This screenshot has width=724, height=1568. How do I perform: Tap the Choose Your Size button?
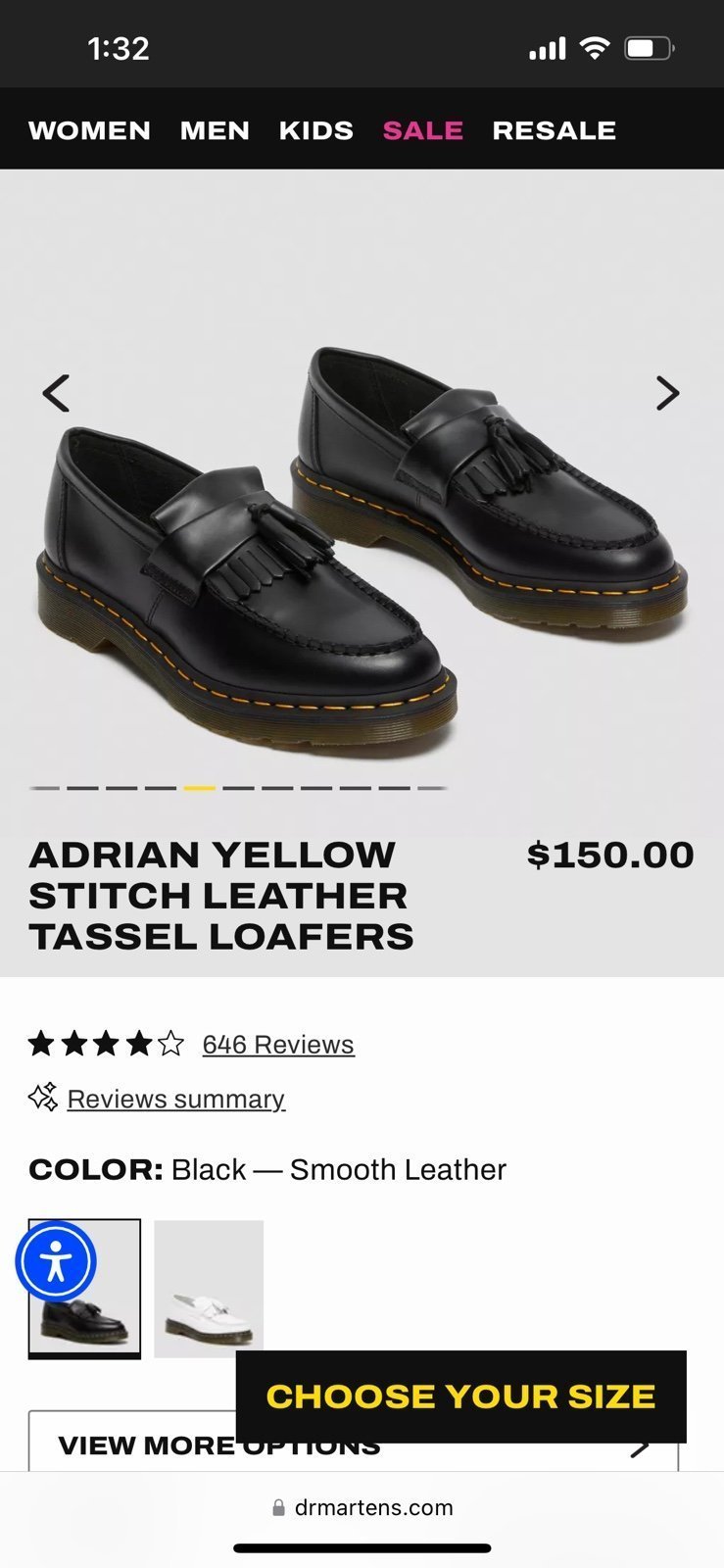pos(460,1396)
